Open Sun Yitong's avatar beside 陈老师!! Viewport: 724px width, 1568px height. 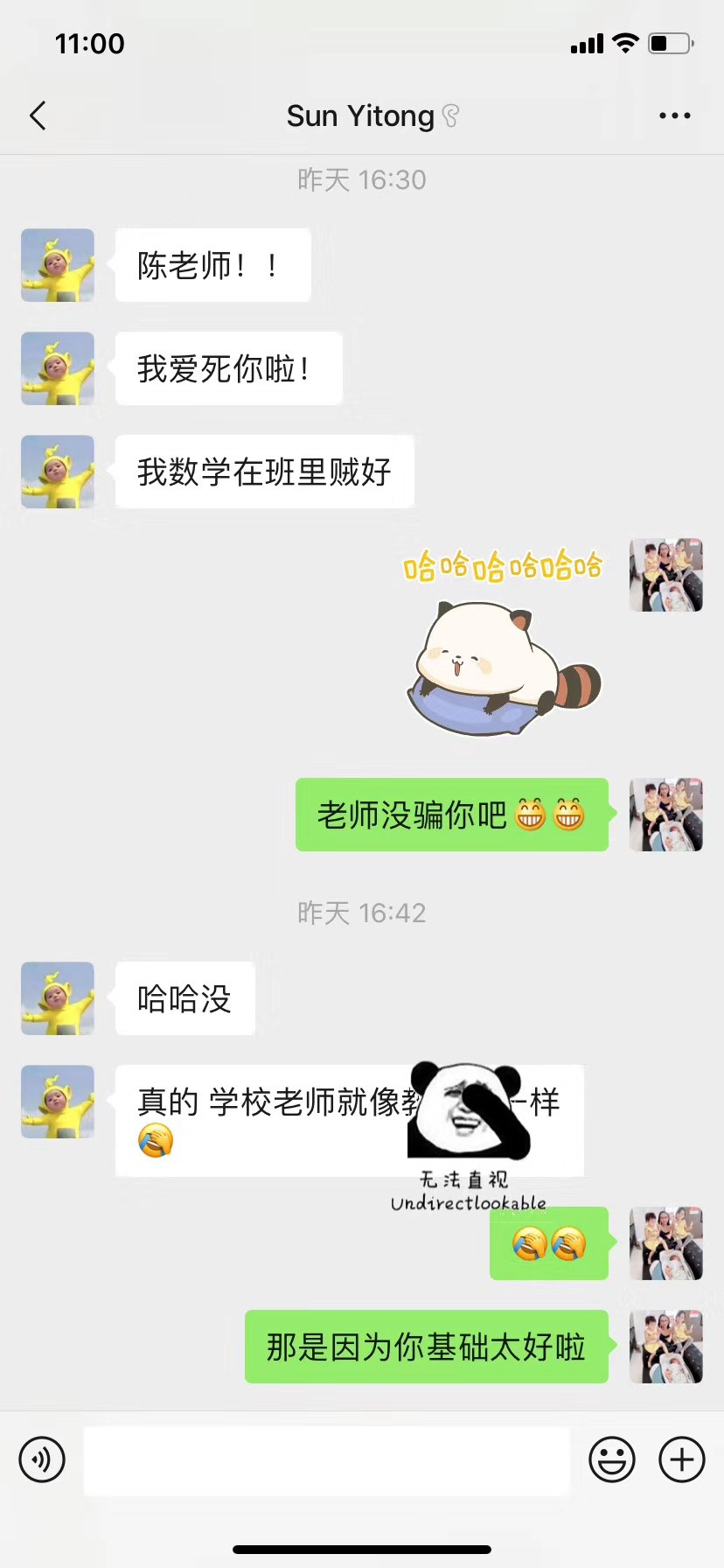pos(58,265)
